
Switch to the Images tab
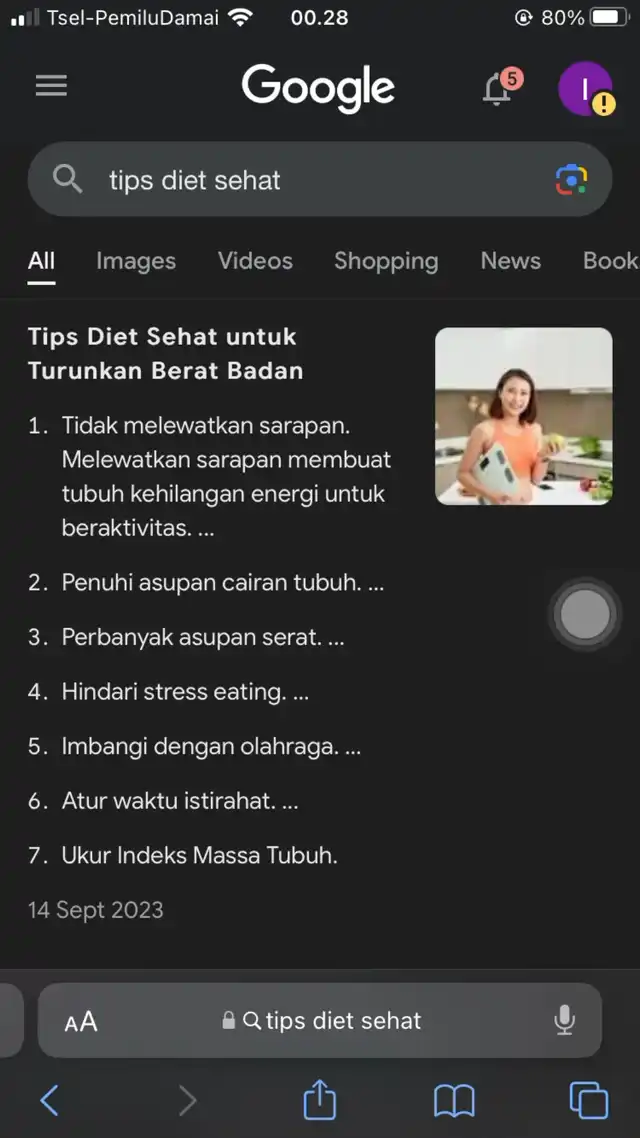coord(136,261)
